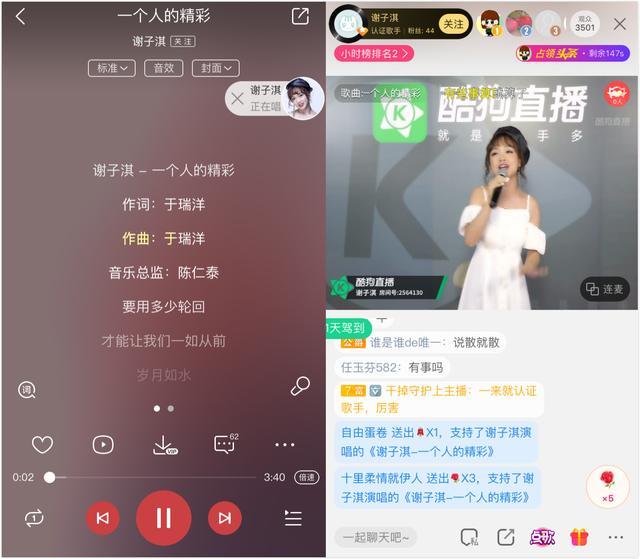Download the song
Screen dimensions: 640x559
[x=164, y=445]
